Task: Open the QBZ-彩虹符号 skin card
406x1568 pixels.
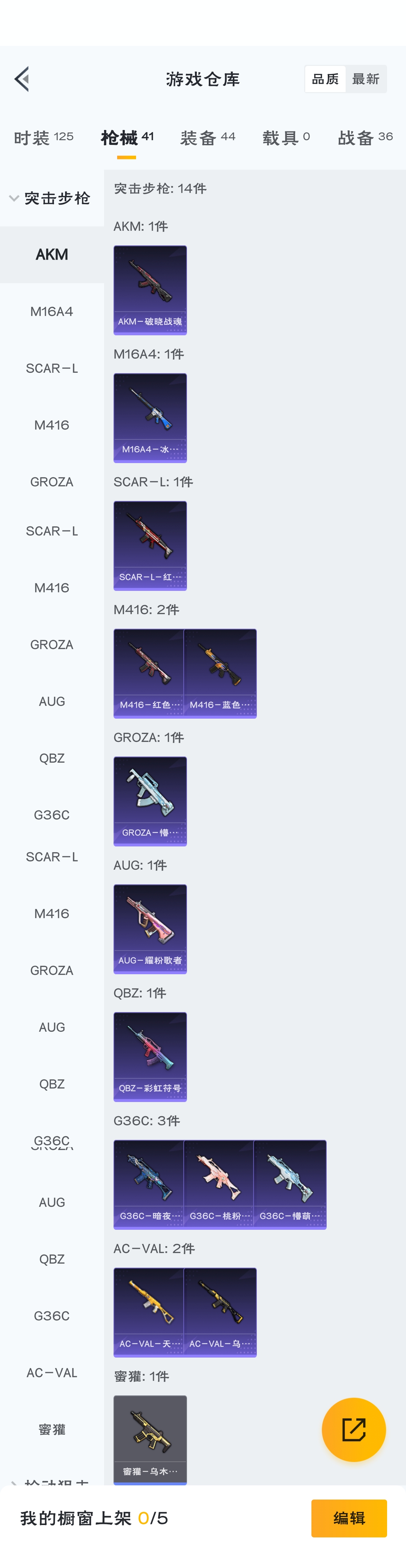Action: pyautogui.click(x=150, y=1056)
